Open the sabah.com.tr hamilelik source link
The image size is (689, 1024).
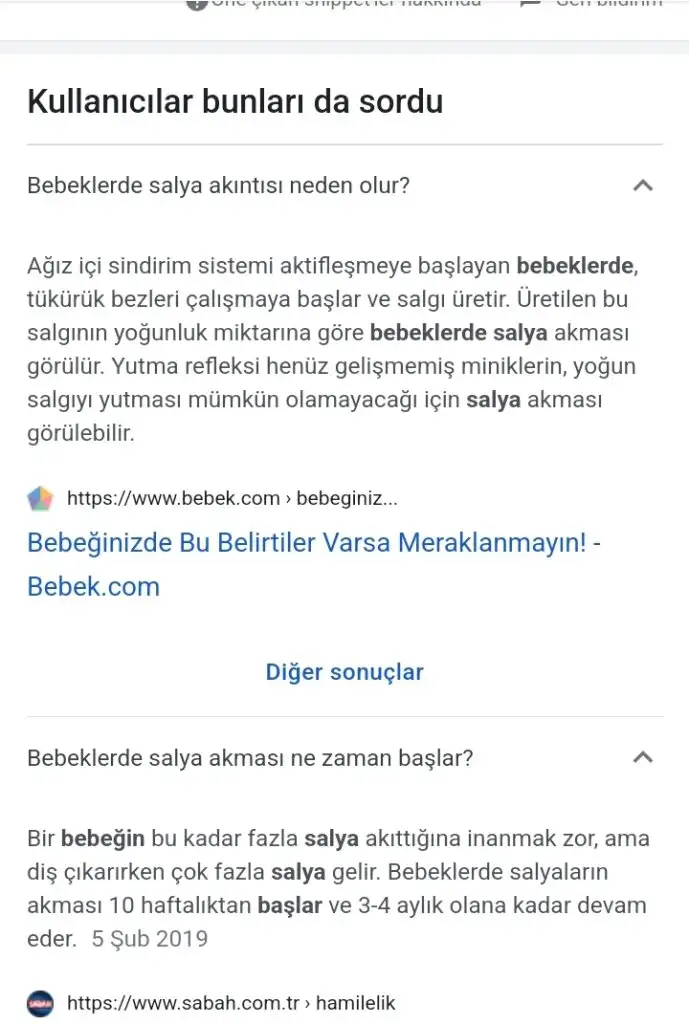pos(231,1002)
